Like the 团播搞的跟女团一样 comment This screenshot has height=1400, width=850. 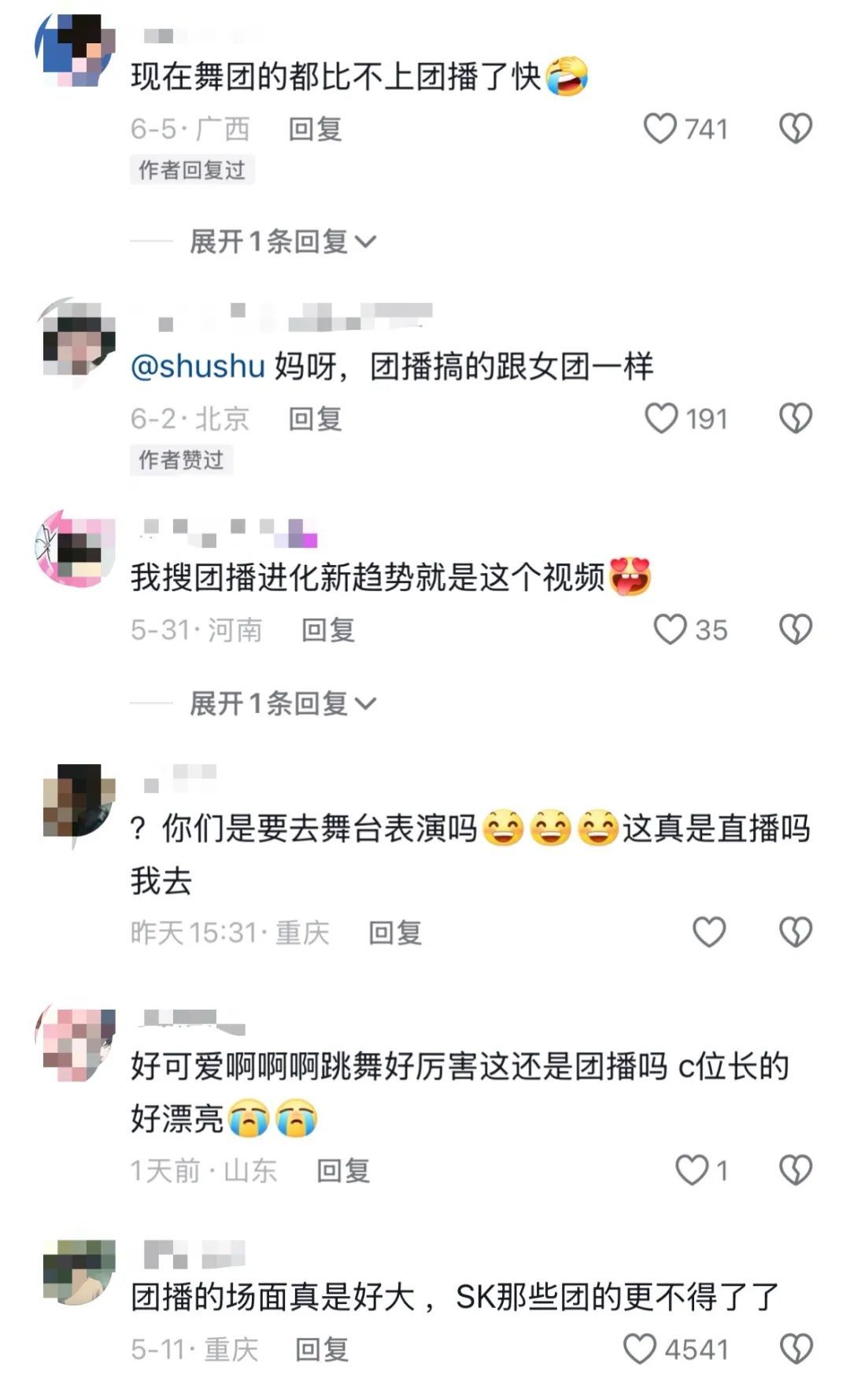(x=661, y=418)
